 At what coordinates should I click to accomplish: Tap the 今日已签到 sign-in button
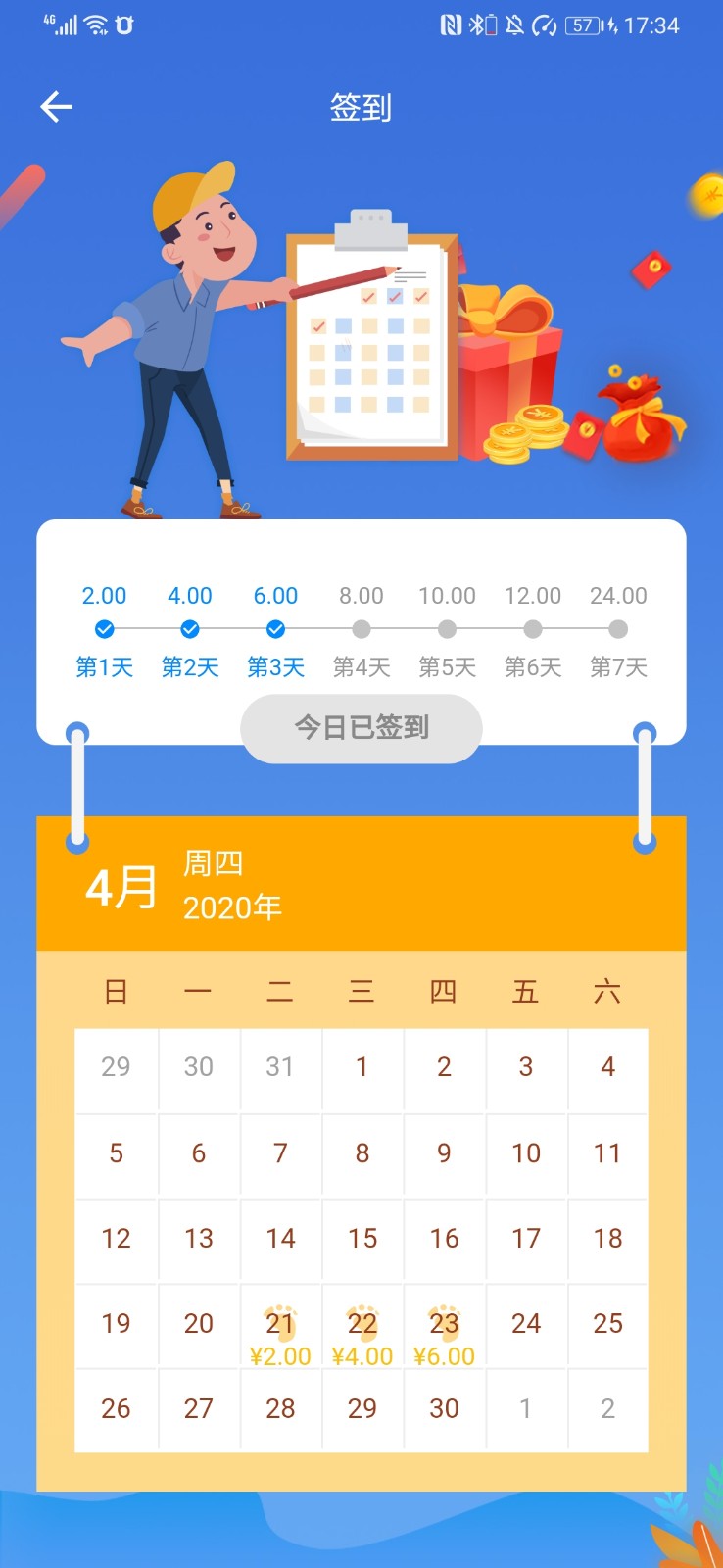(x=361, y=727)
